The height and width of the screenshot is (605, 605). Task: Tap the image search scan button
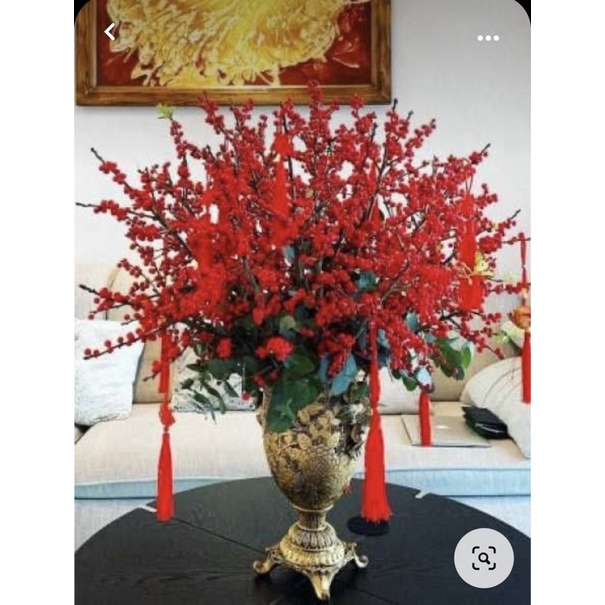click(x=484, y=558)
